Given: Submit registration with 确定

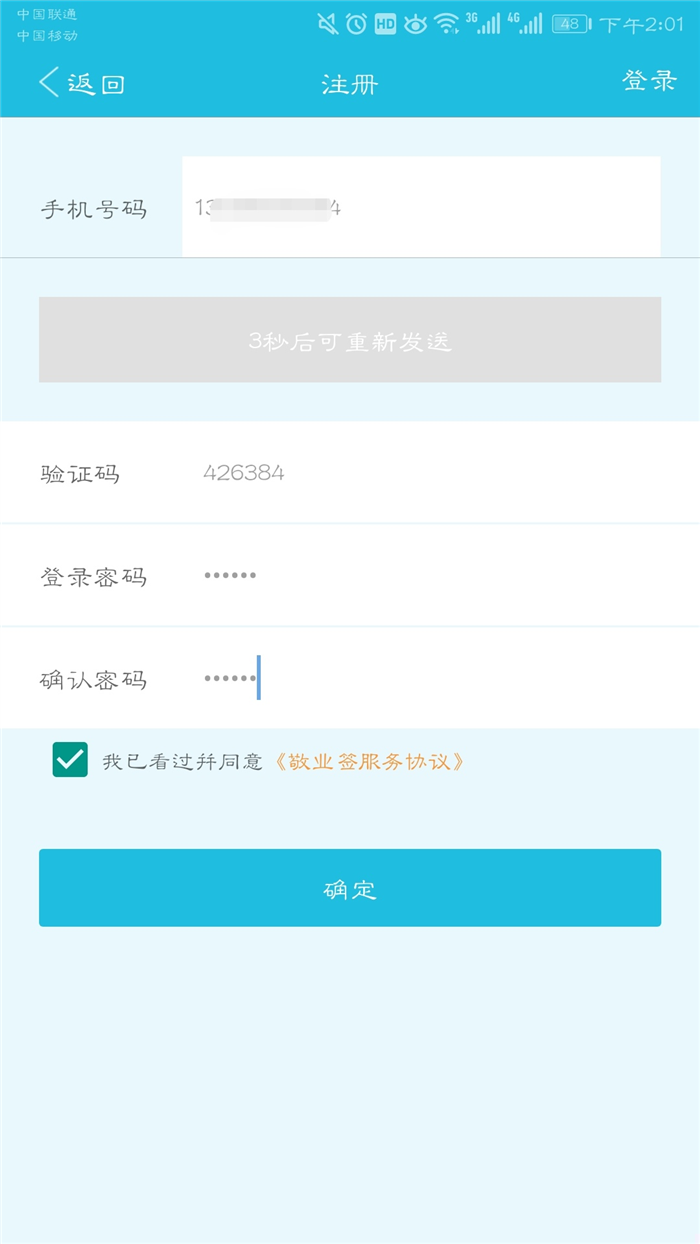Looking at the screenshot, I should [350, 888].
